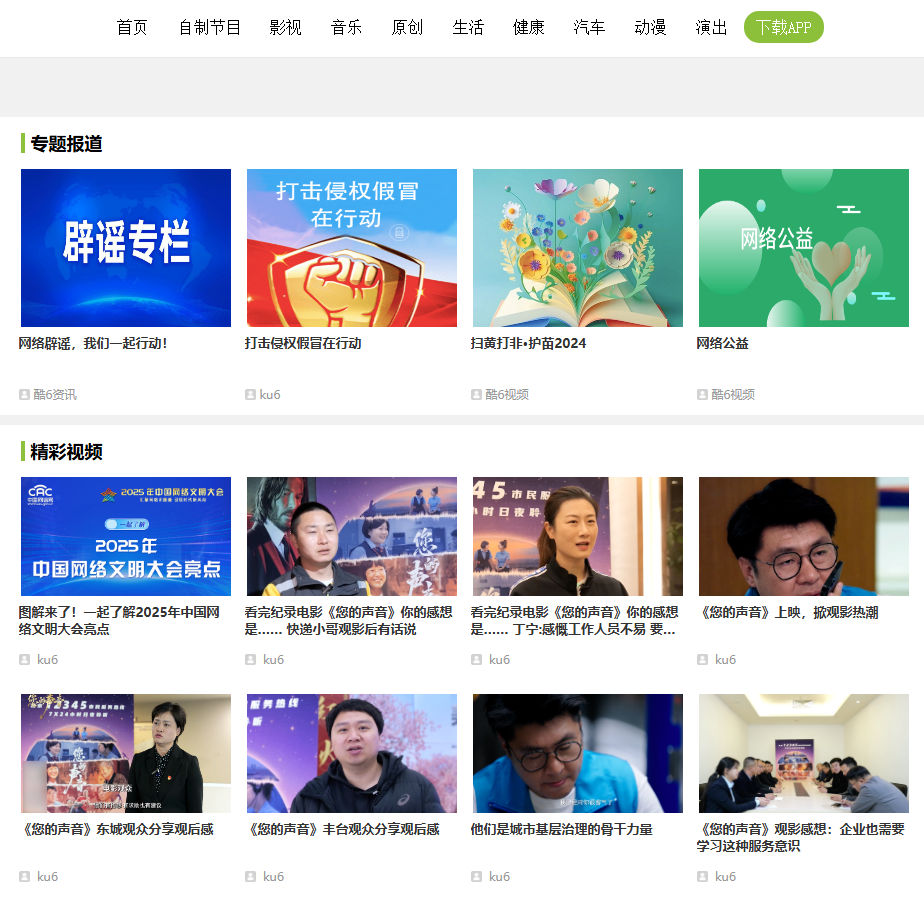This screenshot has height=899, width=924.
Task: Play 2025年中国网络文明大会亮点 video
Action: (x=126, y=536)
